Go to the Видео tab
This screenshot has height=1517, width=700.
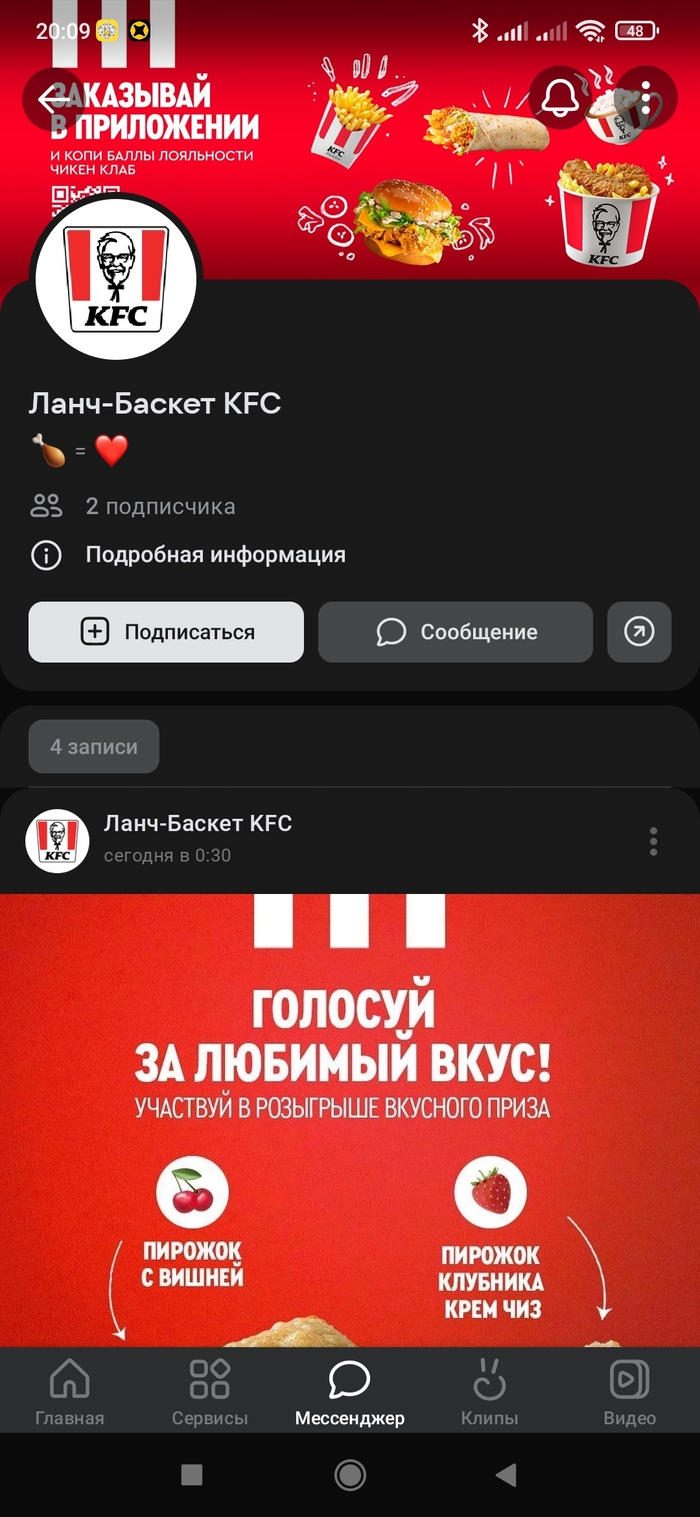629,1391
